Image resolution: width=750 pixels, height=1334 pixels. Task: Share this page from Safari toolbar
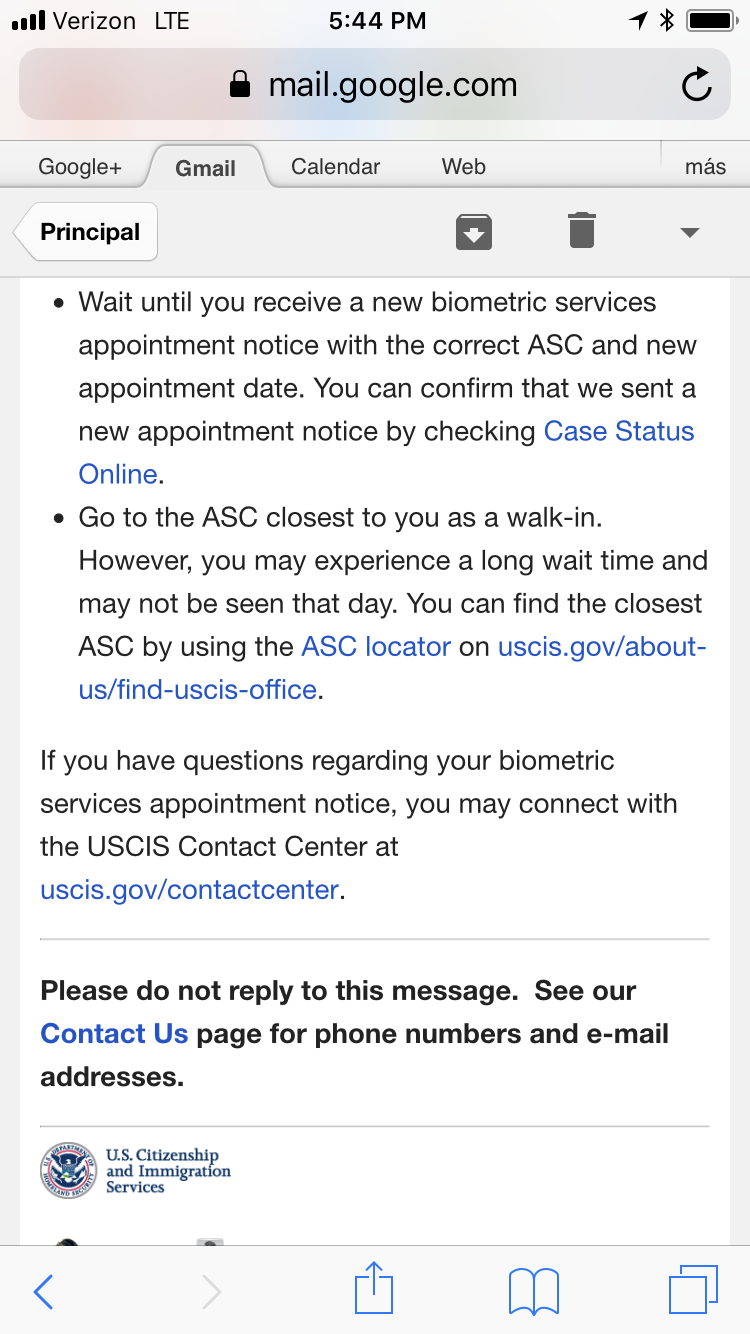click(374, 1288)
